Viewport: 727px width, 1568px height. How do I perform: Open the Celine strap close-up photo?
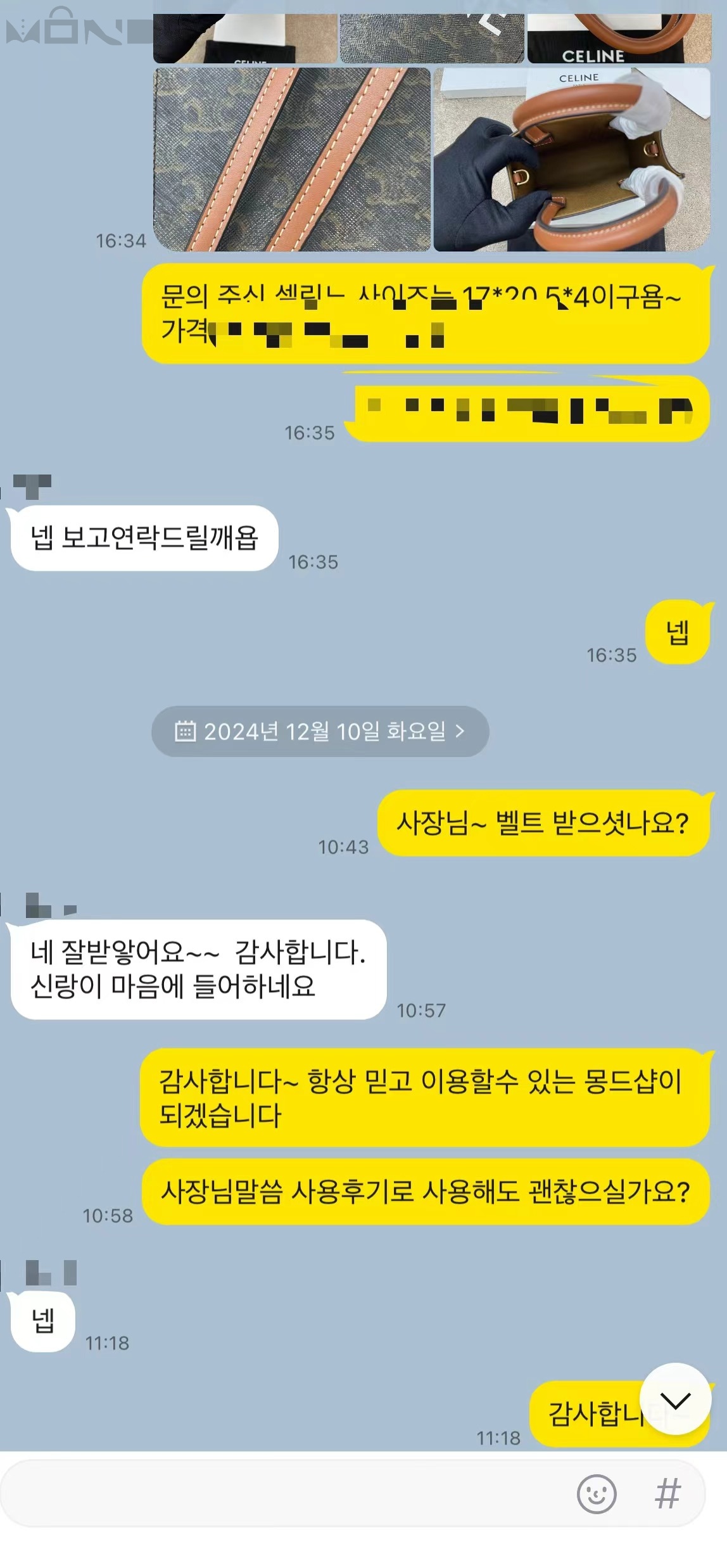tap(292, 160)
